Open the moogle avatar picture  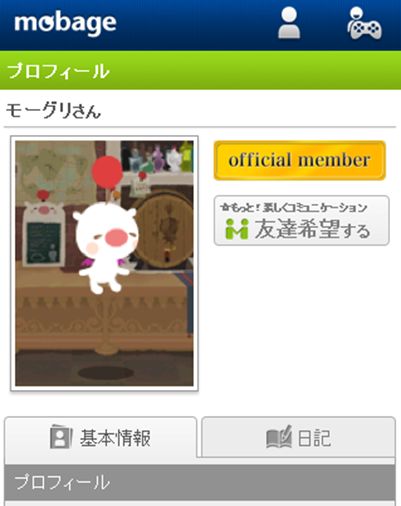pos(104,263)
